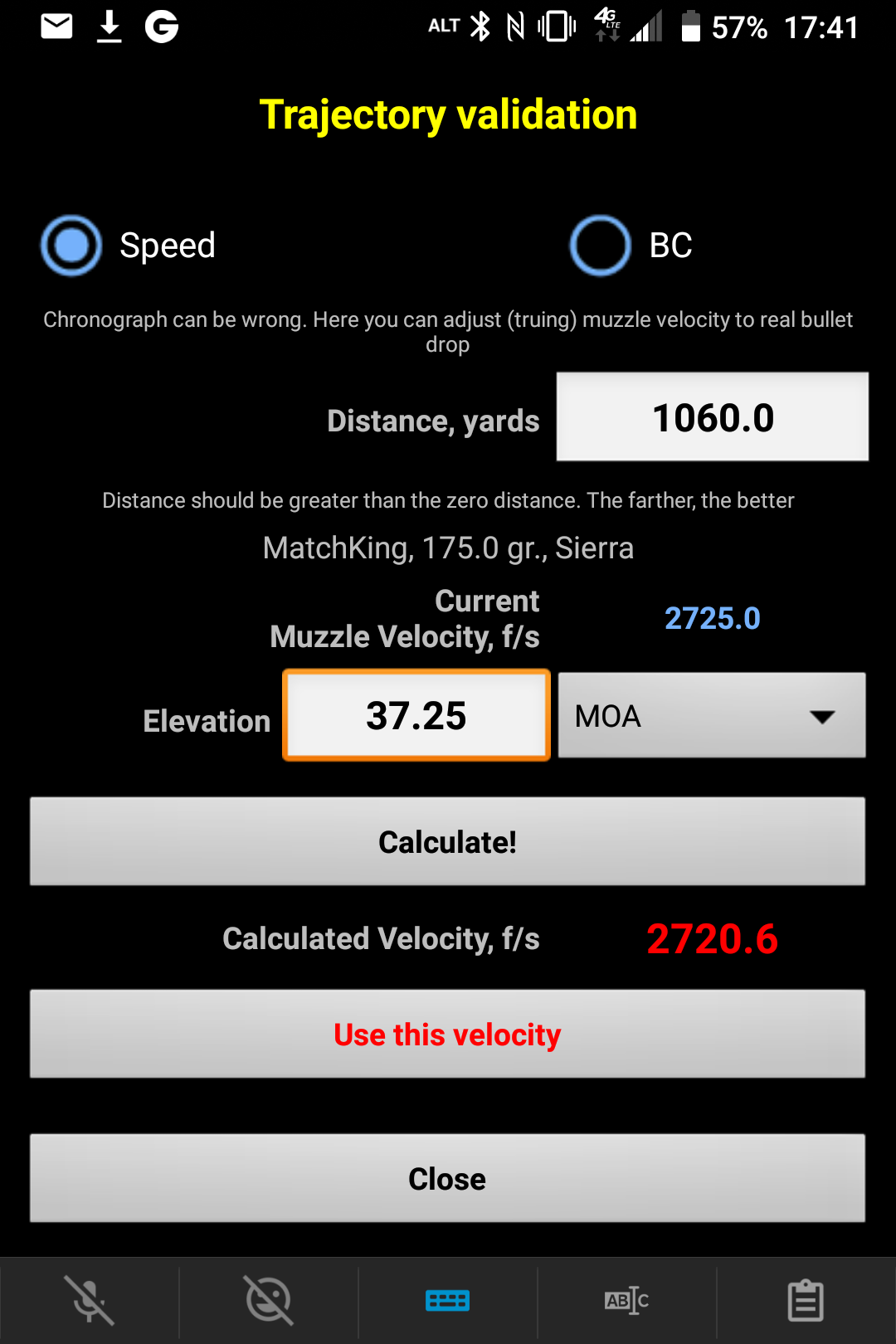
Task: Tap the muted microphone icon
Action: 90,1300
